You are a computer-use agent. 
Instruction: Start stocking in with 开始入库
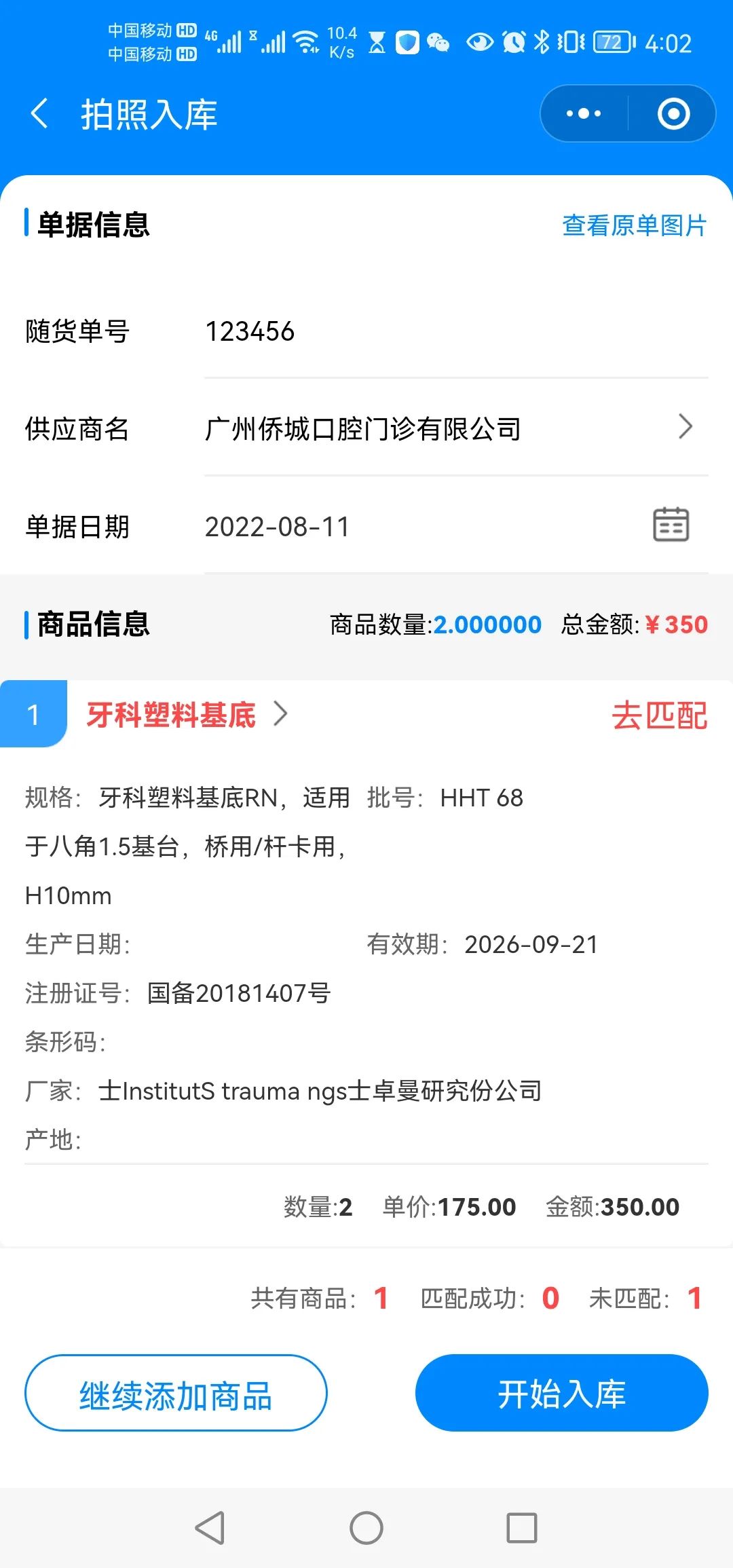561,1393
